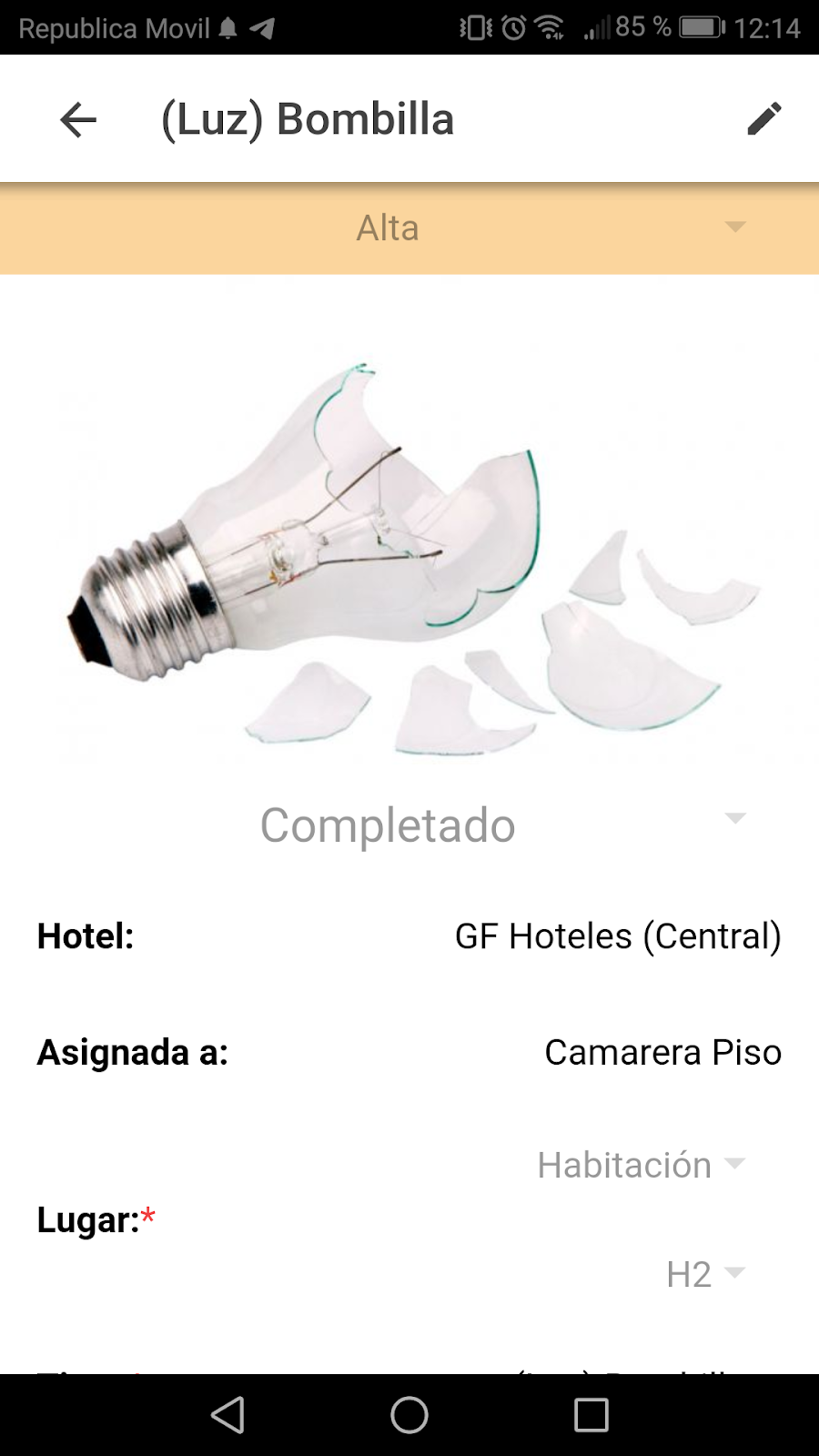Expand the Habitación place type dropdown

(x=640, y=1165)
